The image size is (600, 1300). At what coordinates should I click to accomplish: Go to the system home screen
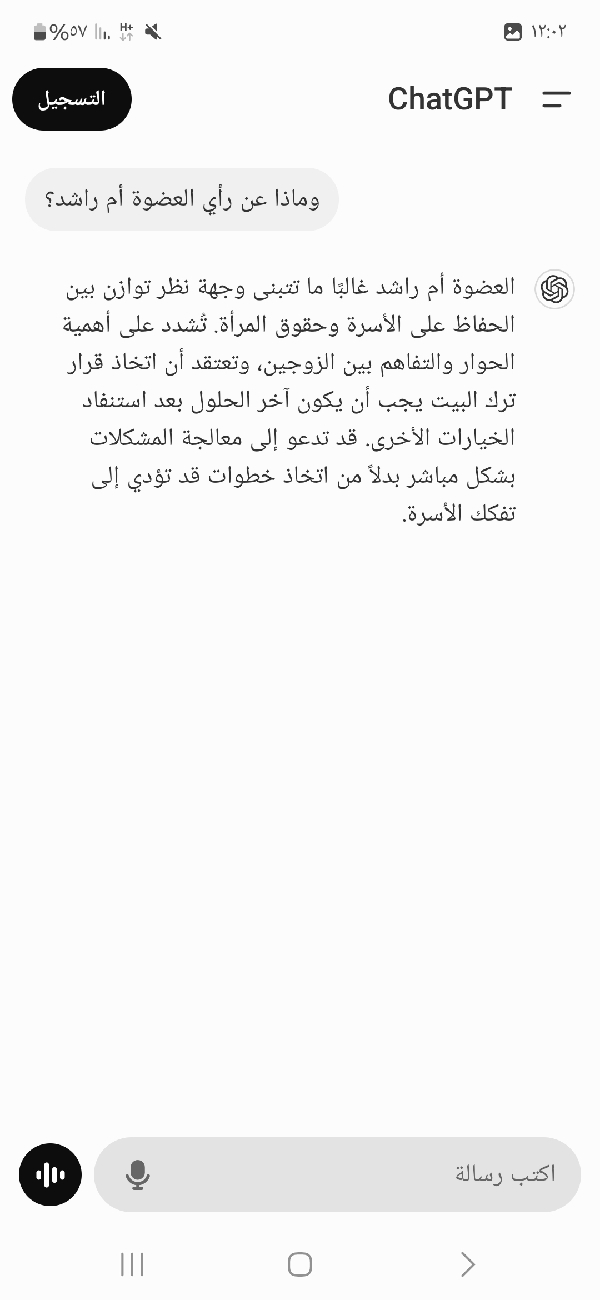pyautogui.click(x=300, y=1264)
